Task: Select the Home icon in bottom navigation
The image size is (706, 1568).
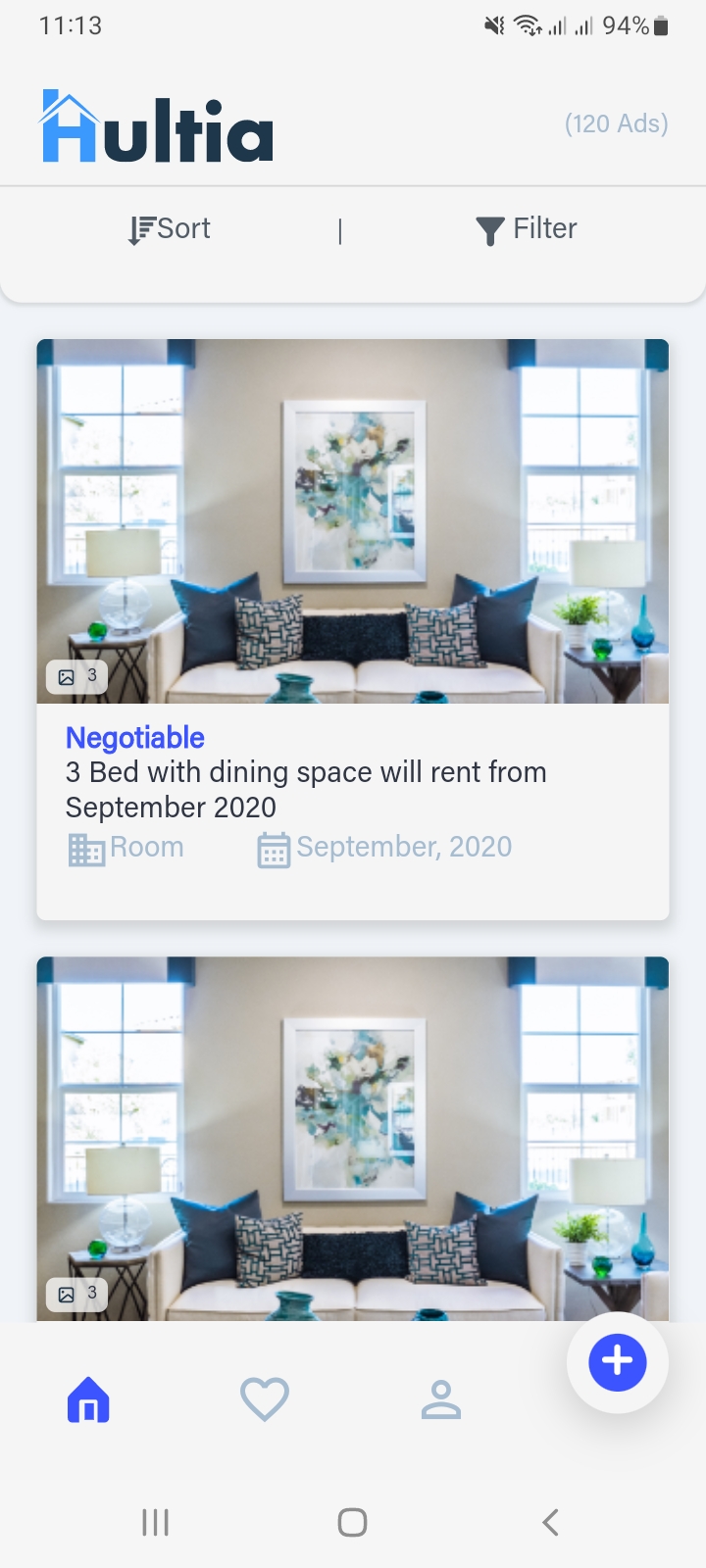Action: click(87, 1399)
